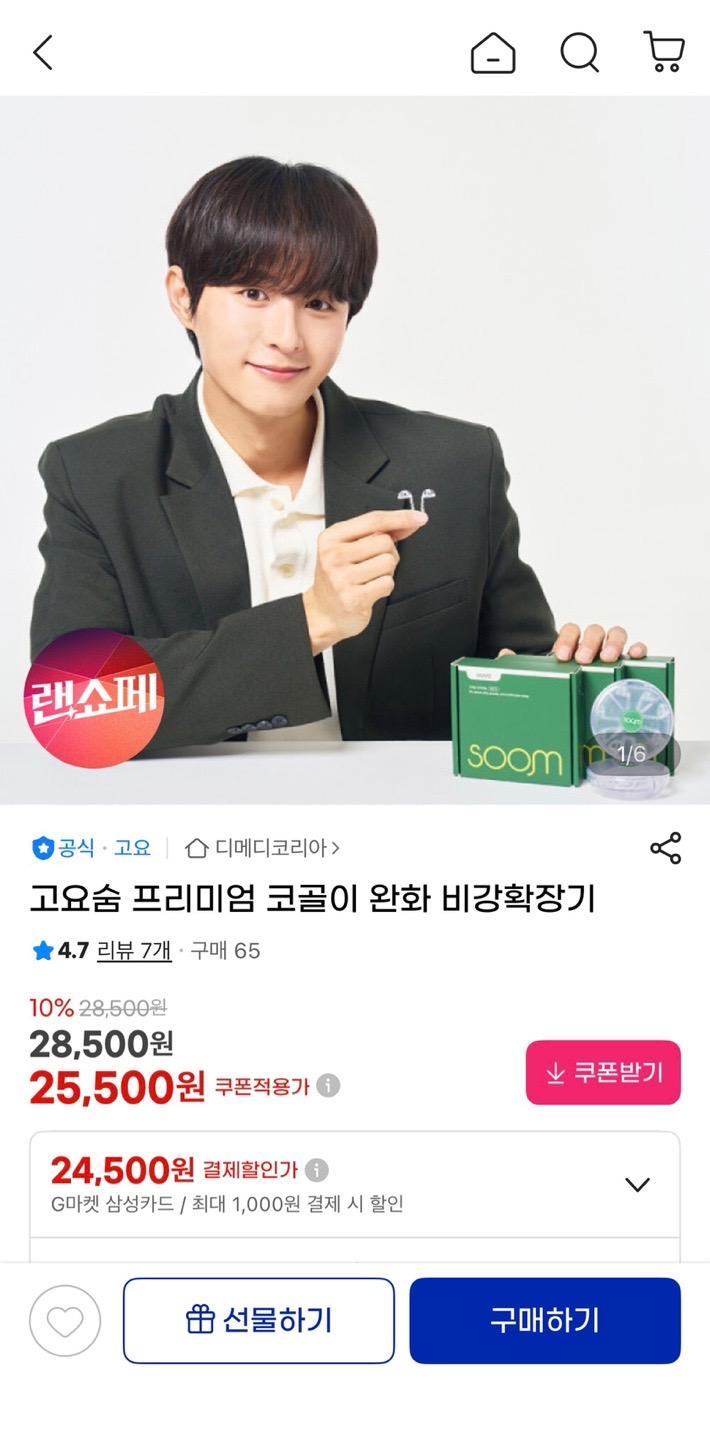710x1440 pixels.
Task: Open the search magnifier icon
Action: (x=579, y=52)
